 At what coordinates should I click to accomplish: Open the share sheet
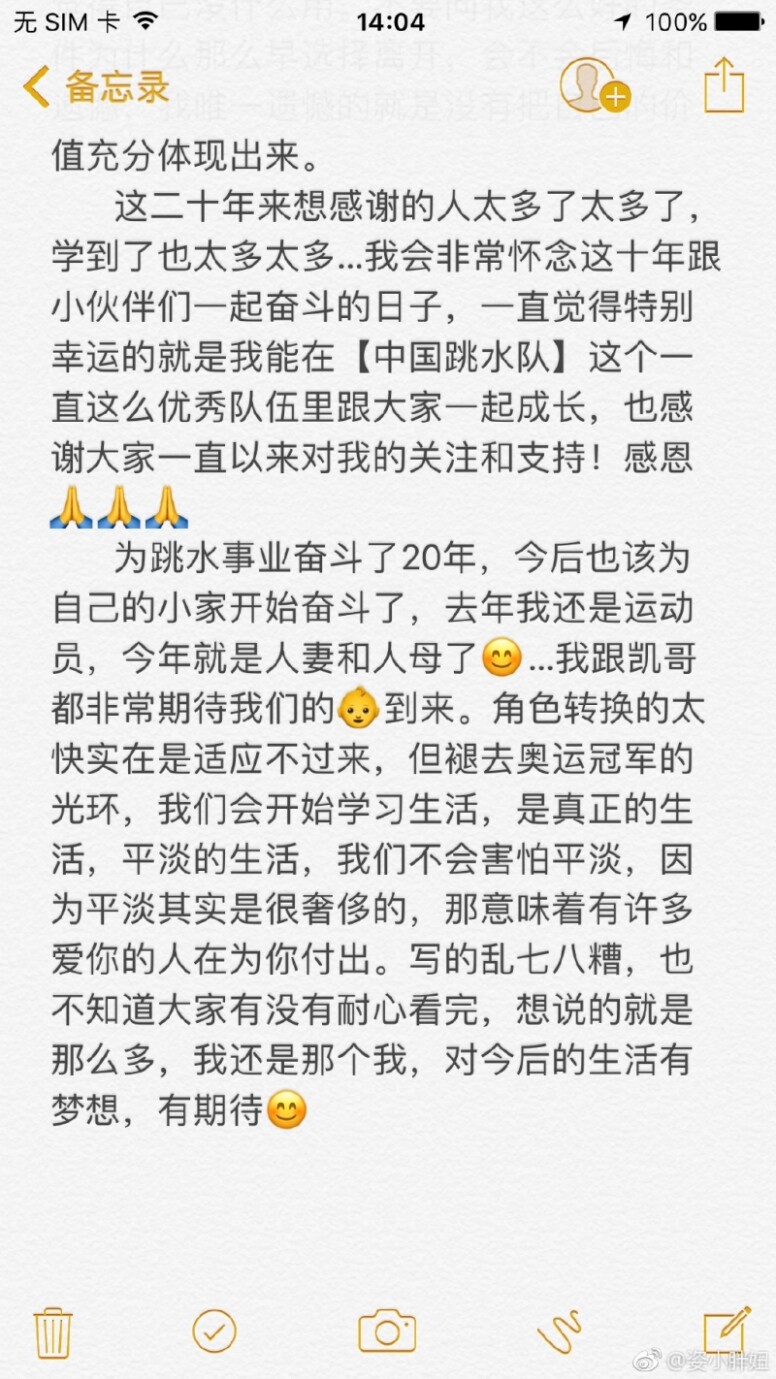(724, 86)
